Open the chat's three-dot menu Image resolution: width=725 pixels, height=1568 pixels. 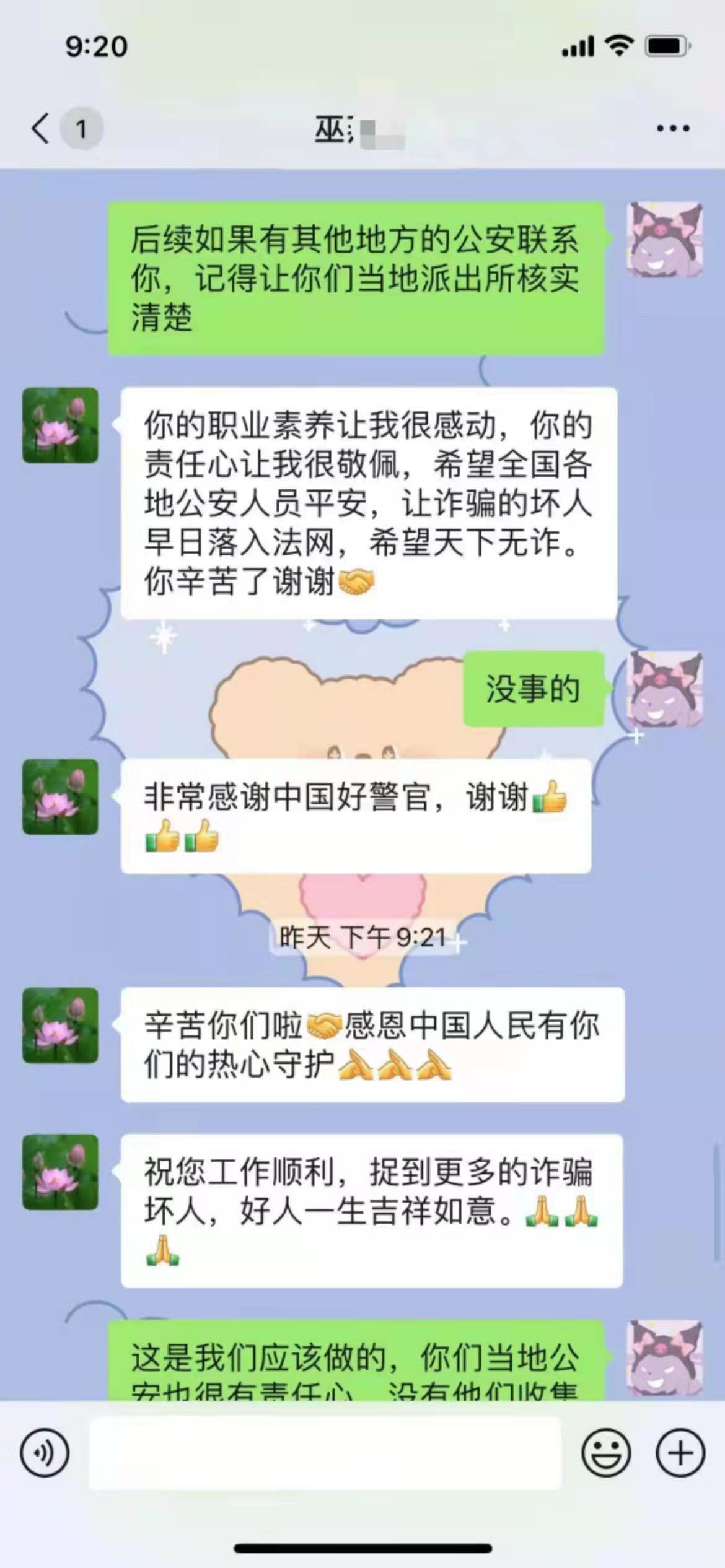click(x=672, y=129)
